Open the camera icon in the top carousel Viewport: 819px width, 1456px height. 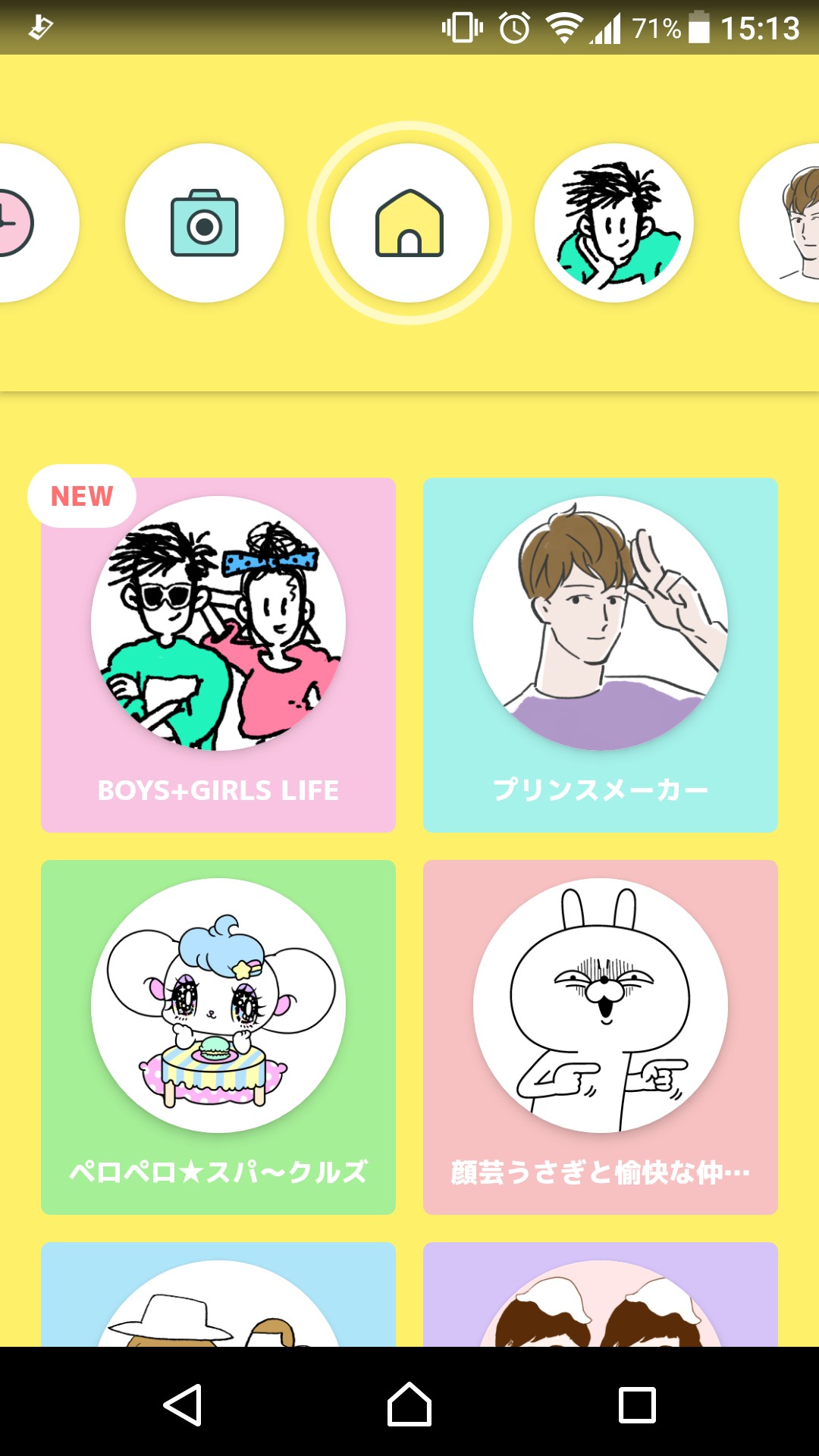coord(205,223)
